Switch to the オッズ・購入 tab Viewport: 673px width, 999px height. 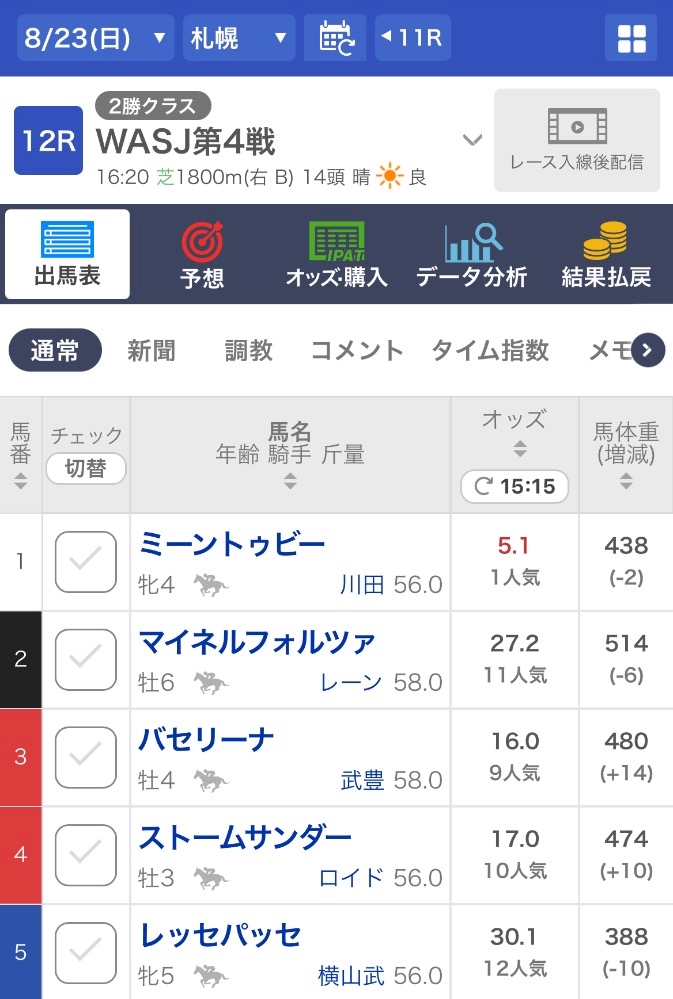pyautogui.click(x=336, y=254)
